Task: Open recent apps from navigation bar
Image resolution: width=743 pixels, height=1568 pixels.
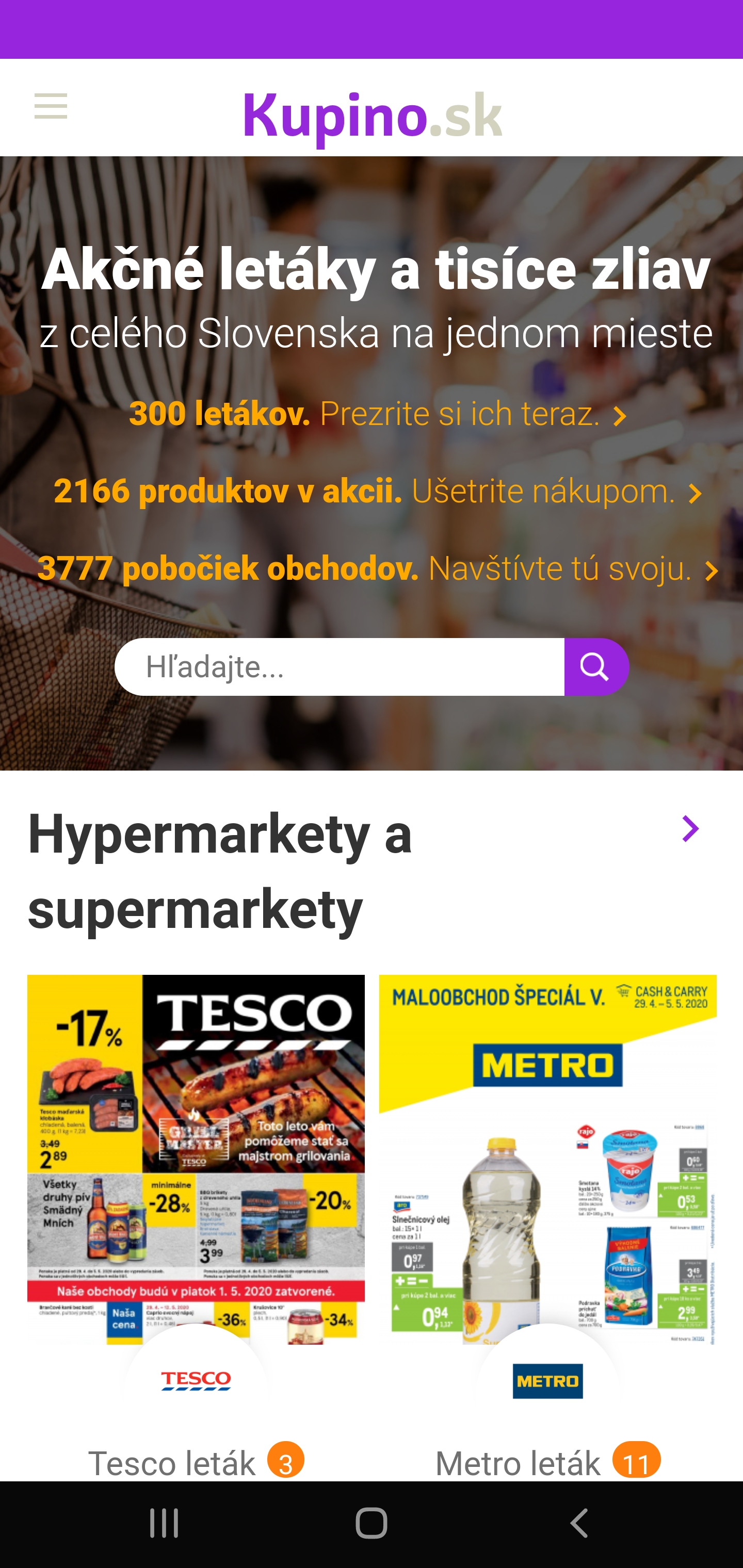Action: point(164,1524)
